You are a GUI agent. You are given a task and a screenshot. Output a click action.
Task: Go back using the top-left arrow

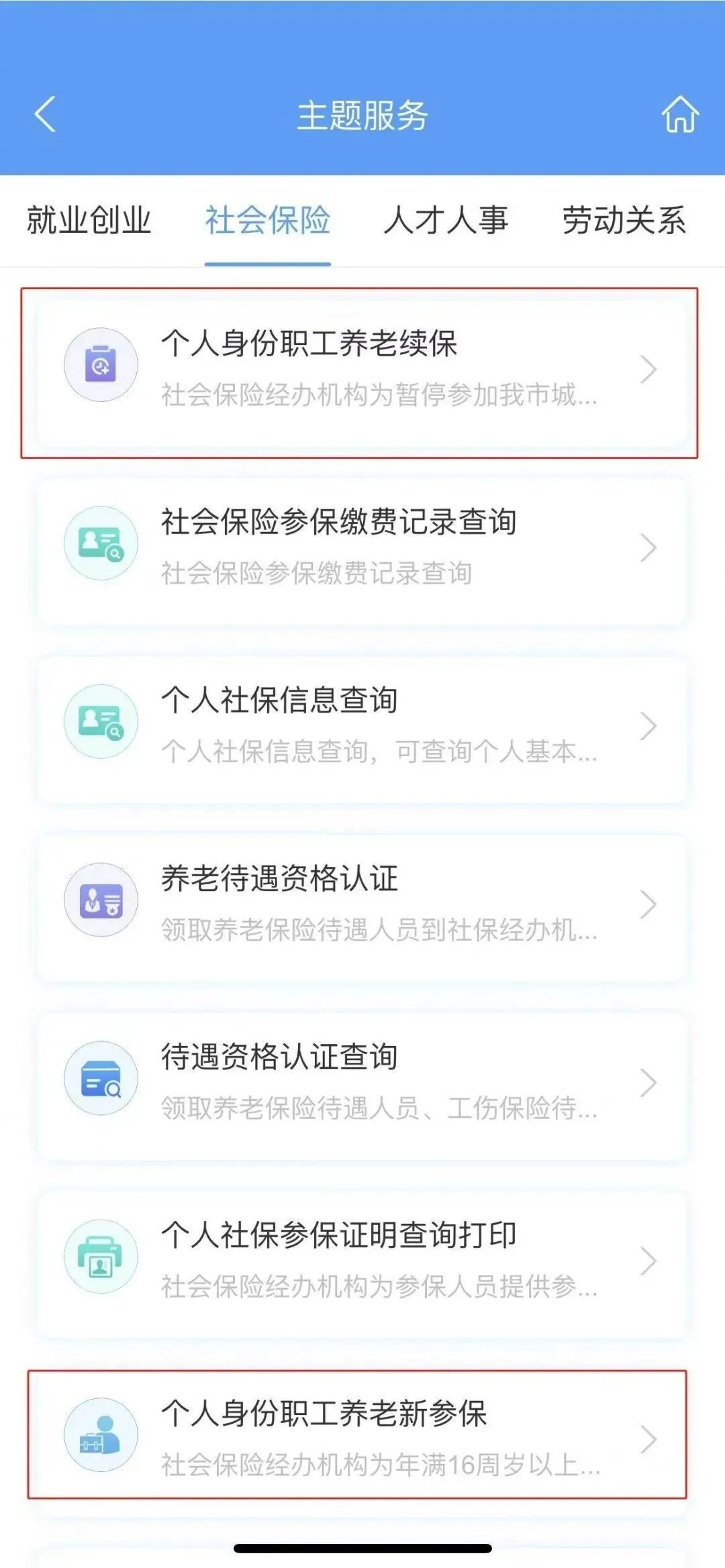click(45, 115)
